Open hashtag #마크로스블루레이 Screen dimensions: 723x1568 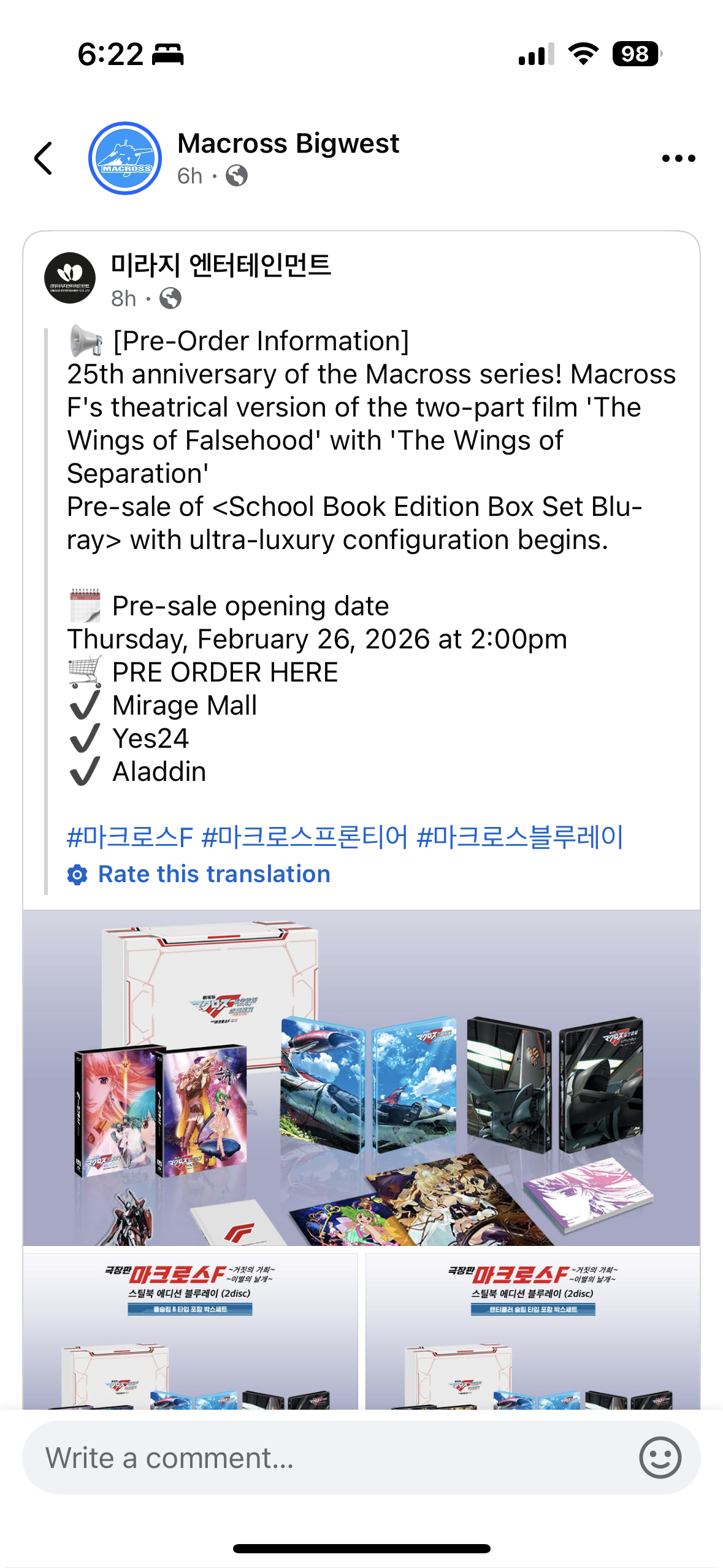[520, 837]
